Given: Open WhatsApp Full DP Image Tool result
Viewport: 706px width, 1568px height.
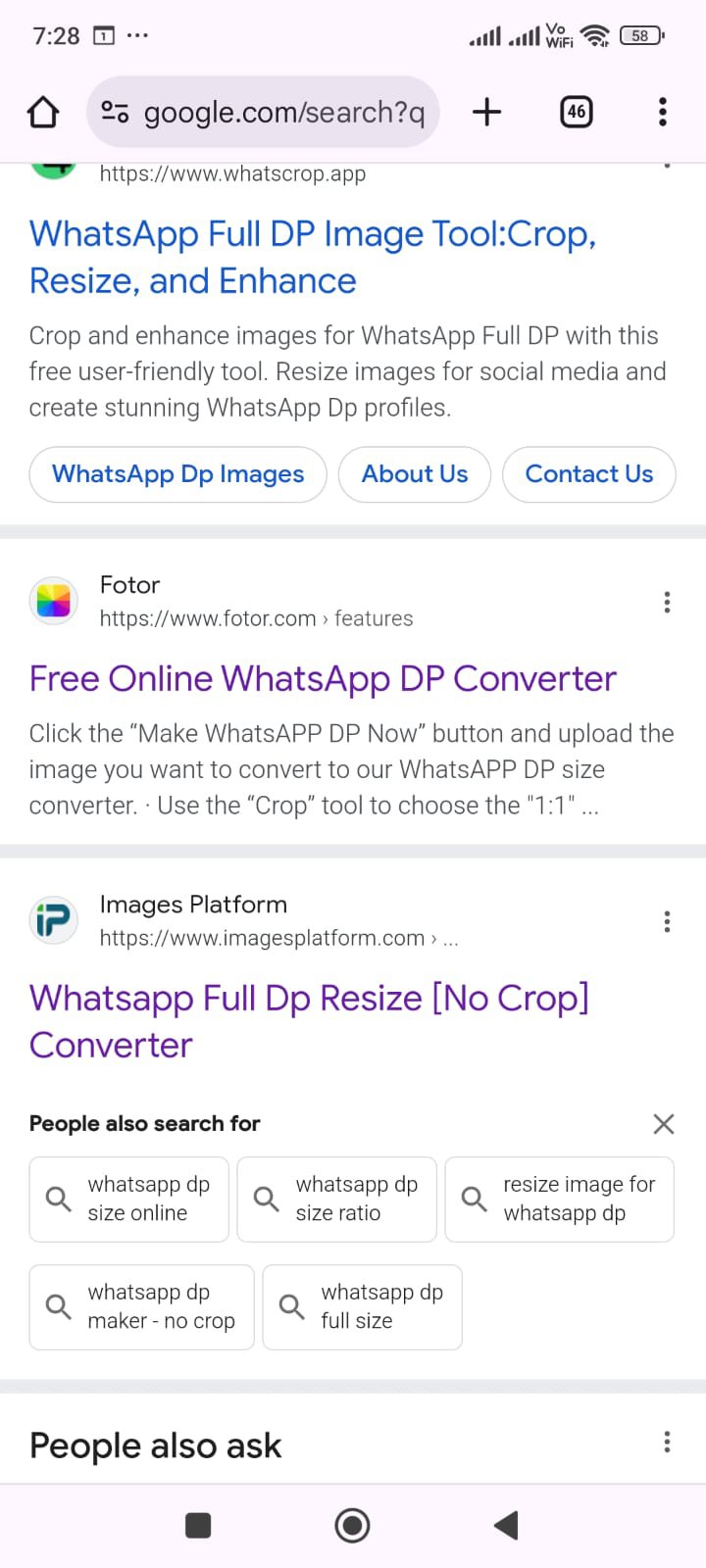Looking at the screenshot, I should point(313,257).
